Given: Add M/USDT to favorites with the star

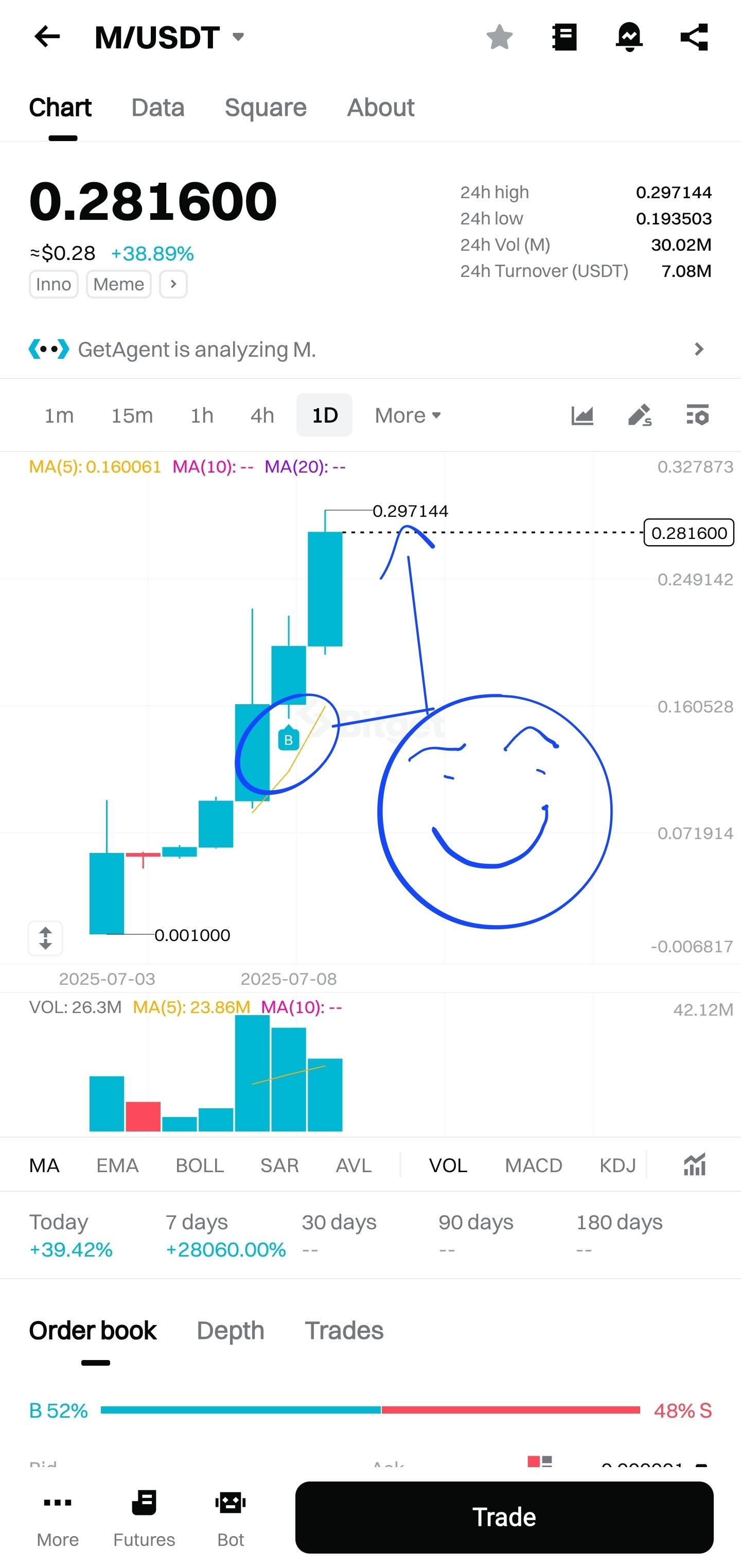Looking at the screenshot, I should (x=500, y=37).
